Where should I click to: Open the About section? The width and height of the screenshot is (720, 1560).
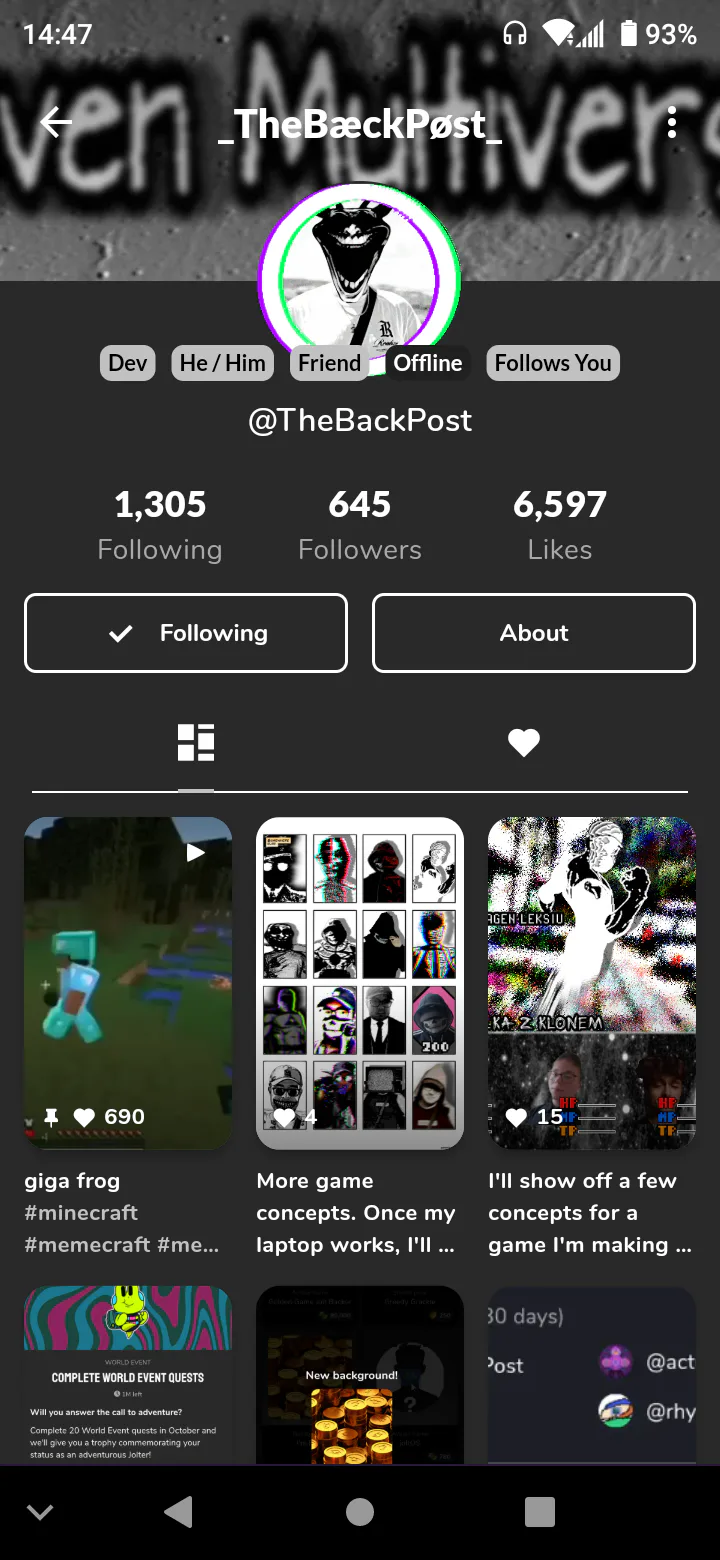534,633
